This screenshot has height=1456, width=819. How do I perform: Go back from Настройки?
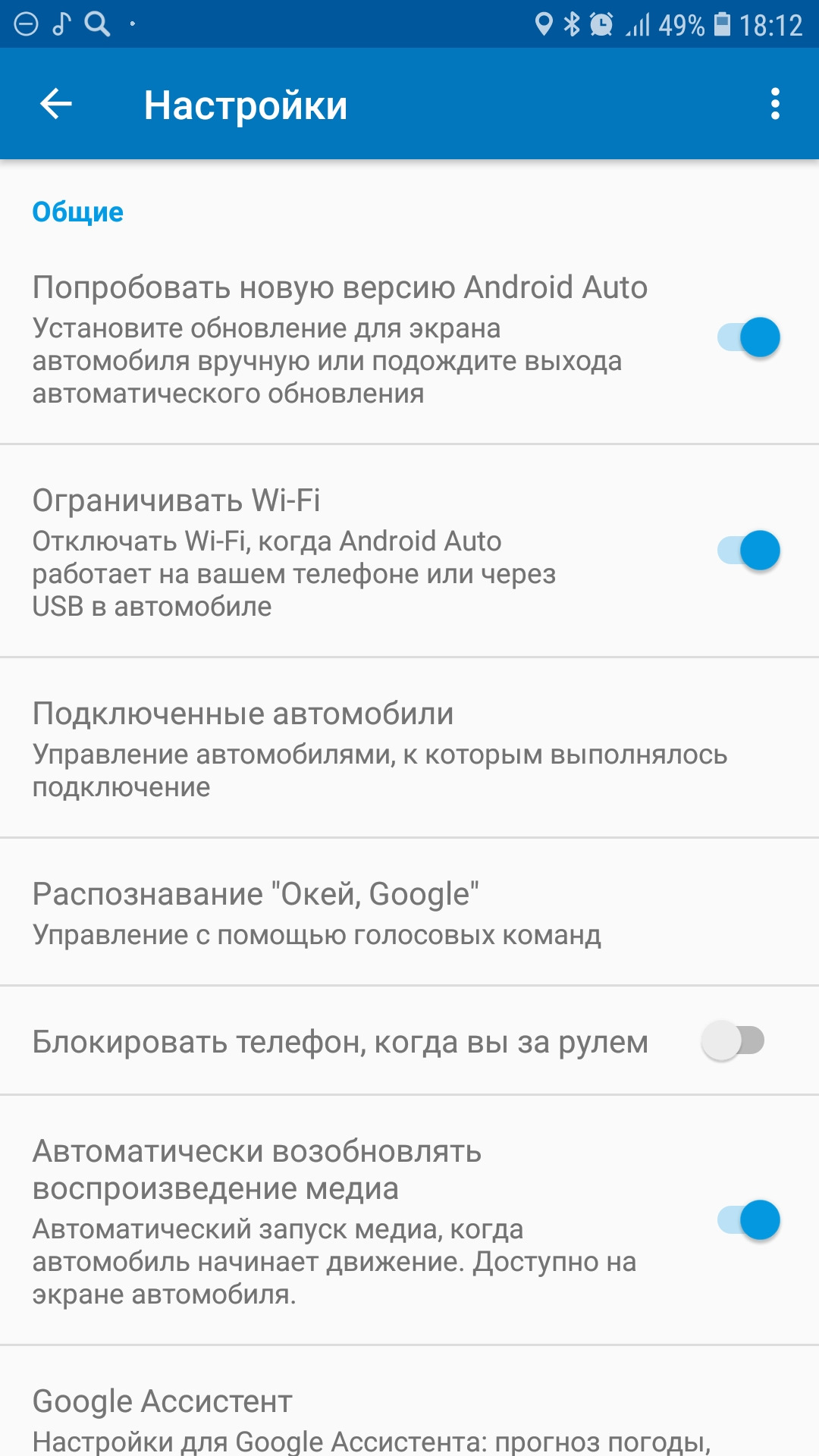point(56,104)
